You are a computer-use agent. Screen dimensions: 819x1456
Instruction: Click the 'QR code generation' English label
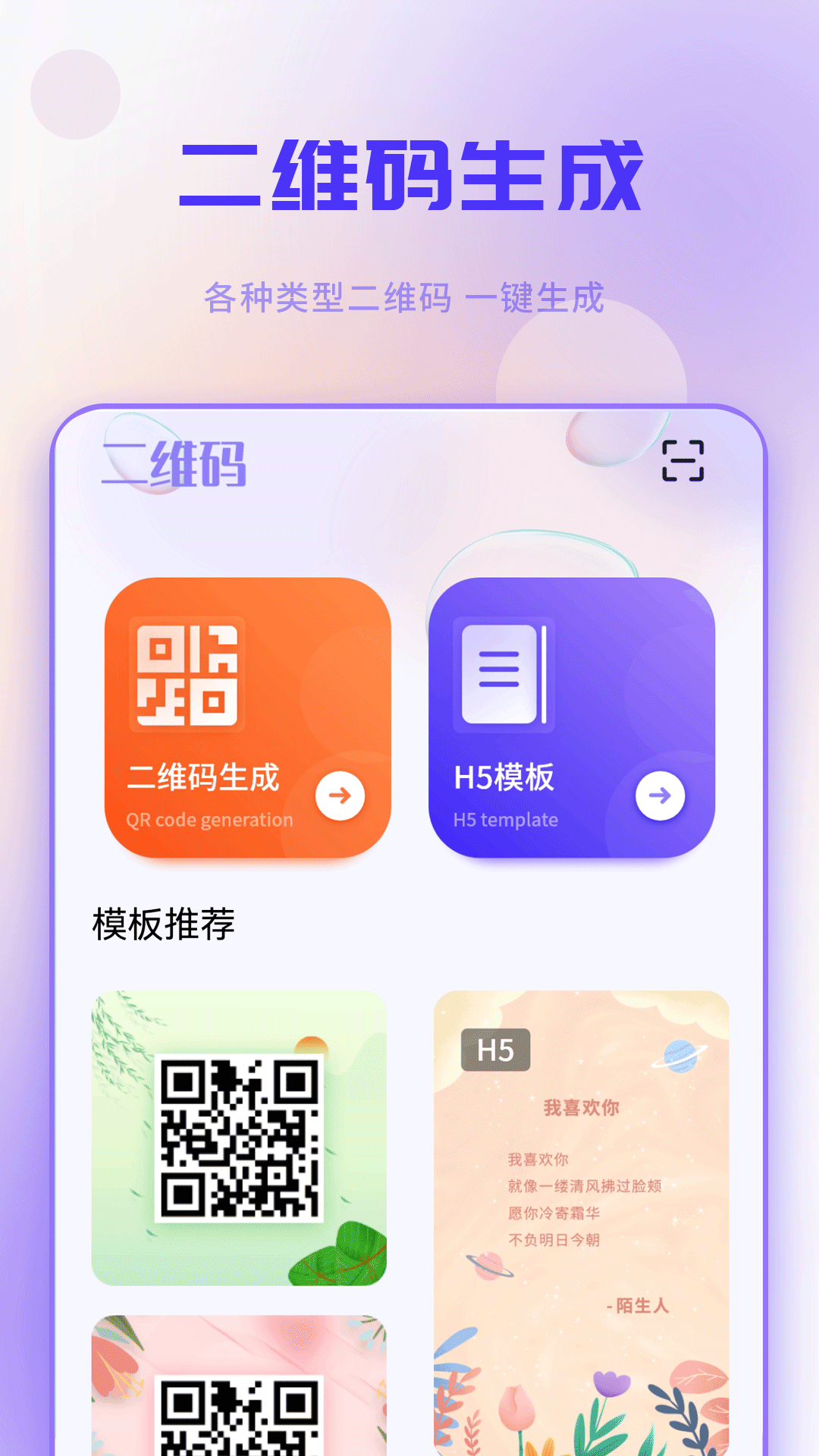(209, 820)
